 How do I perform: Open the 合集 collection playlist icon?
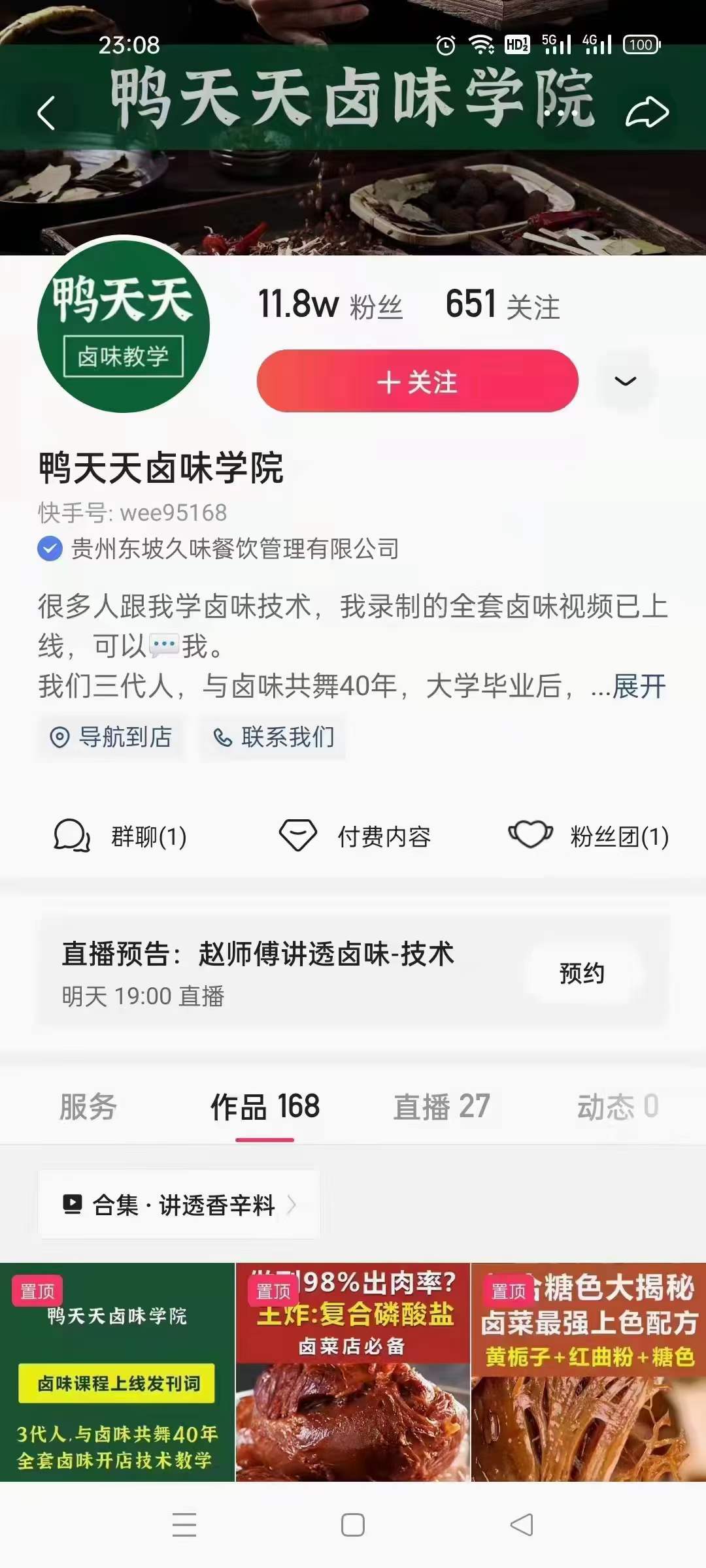pos(74,1203)
